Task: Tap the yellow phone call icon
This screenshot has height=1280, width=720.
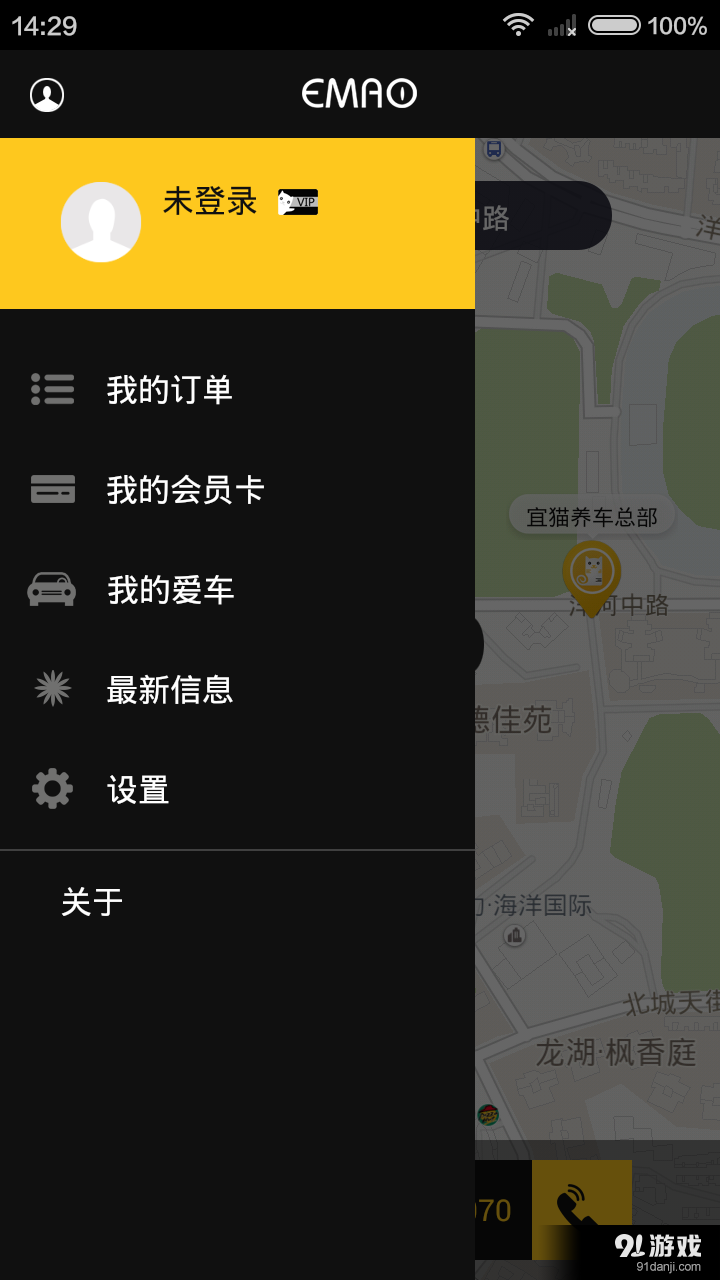Action: (x=580, y=1205)
